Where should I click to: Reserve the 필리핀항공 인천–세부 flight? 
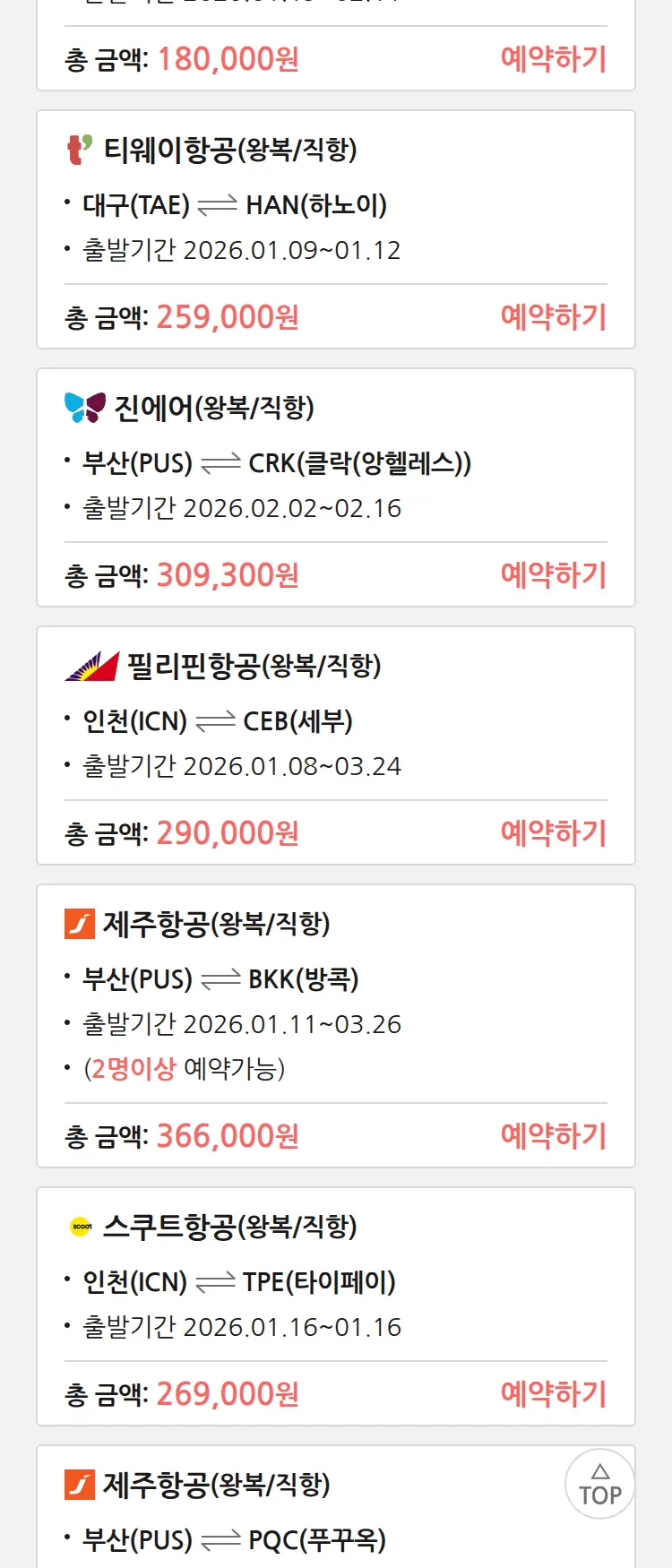point(553,833)
